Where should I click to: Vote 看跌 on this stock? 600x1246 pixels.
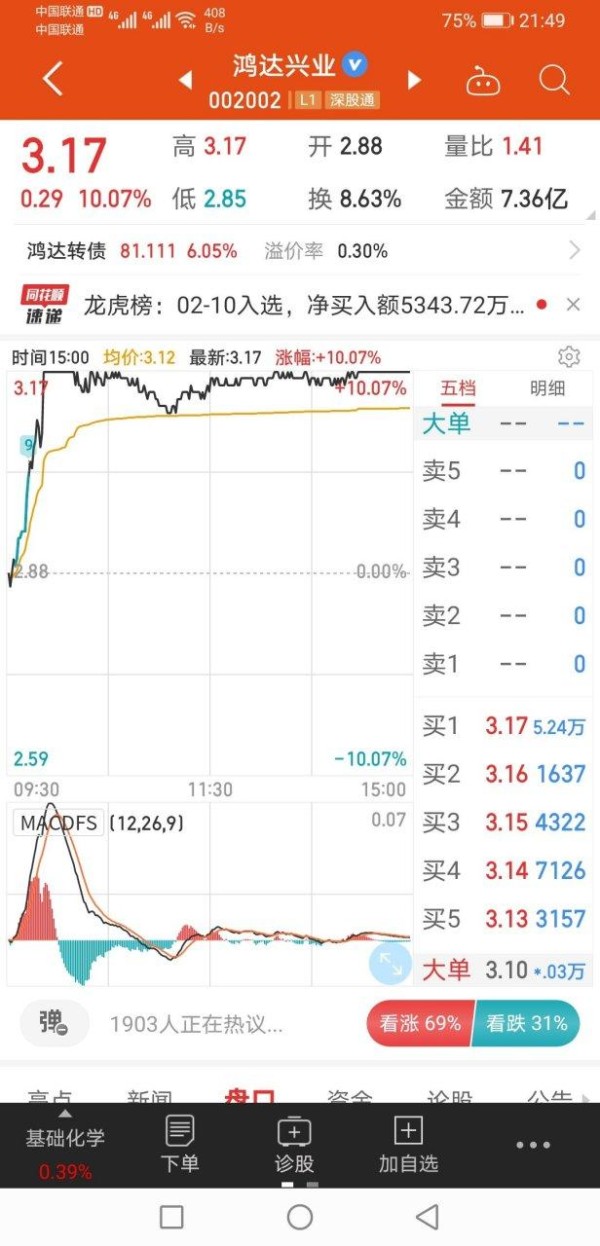tap(527, 1024)
